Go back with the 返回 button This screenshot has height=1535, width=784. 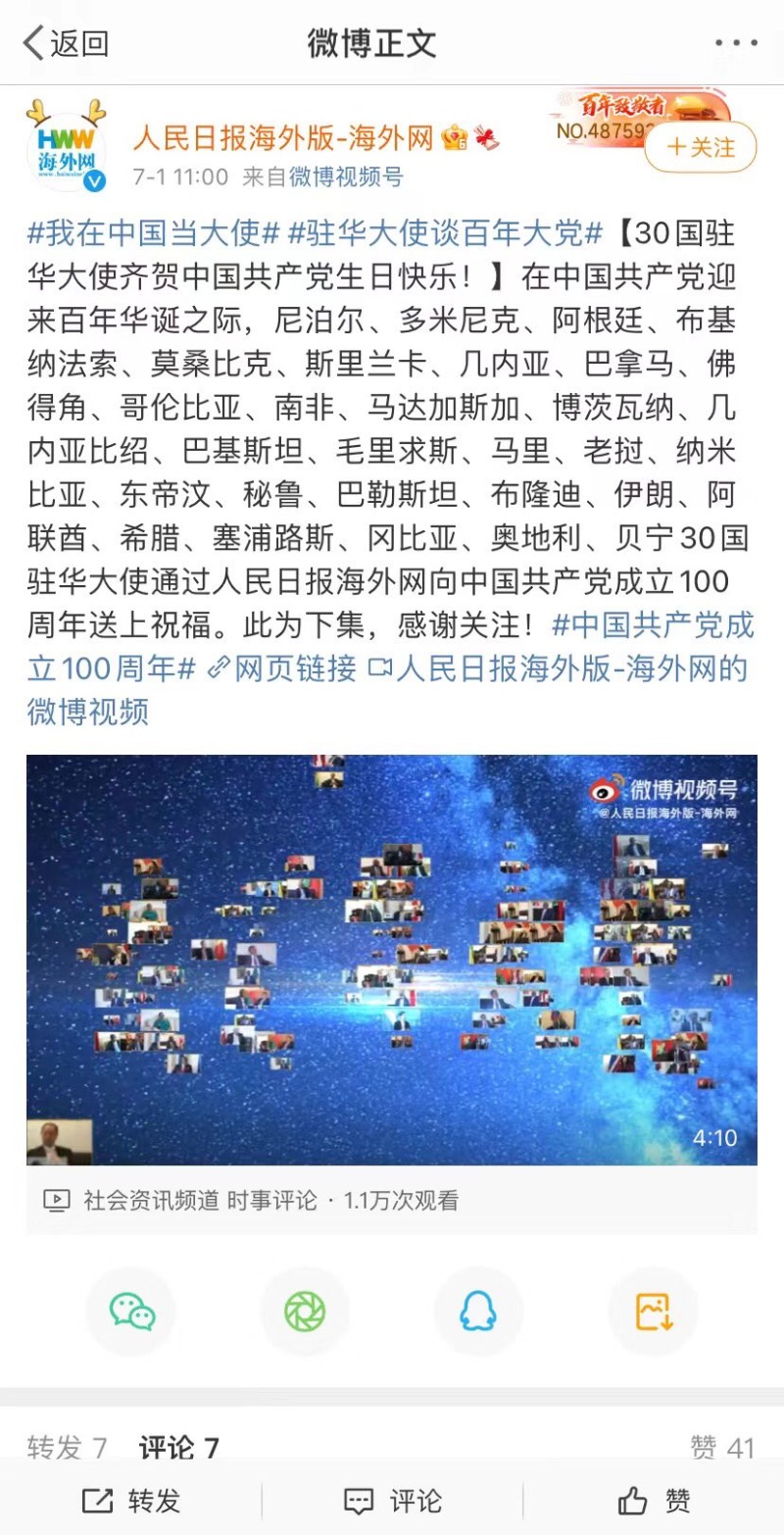(x=65, y=43)
